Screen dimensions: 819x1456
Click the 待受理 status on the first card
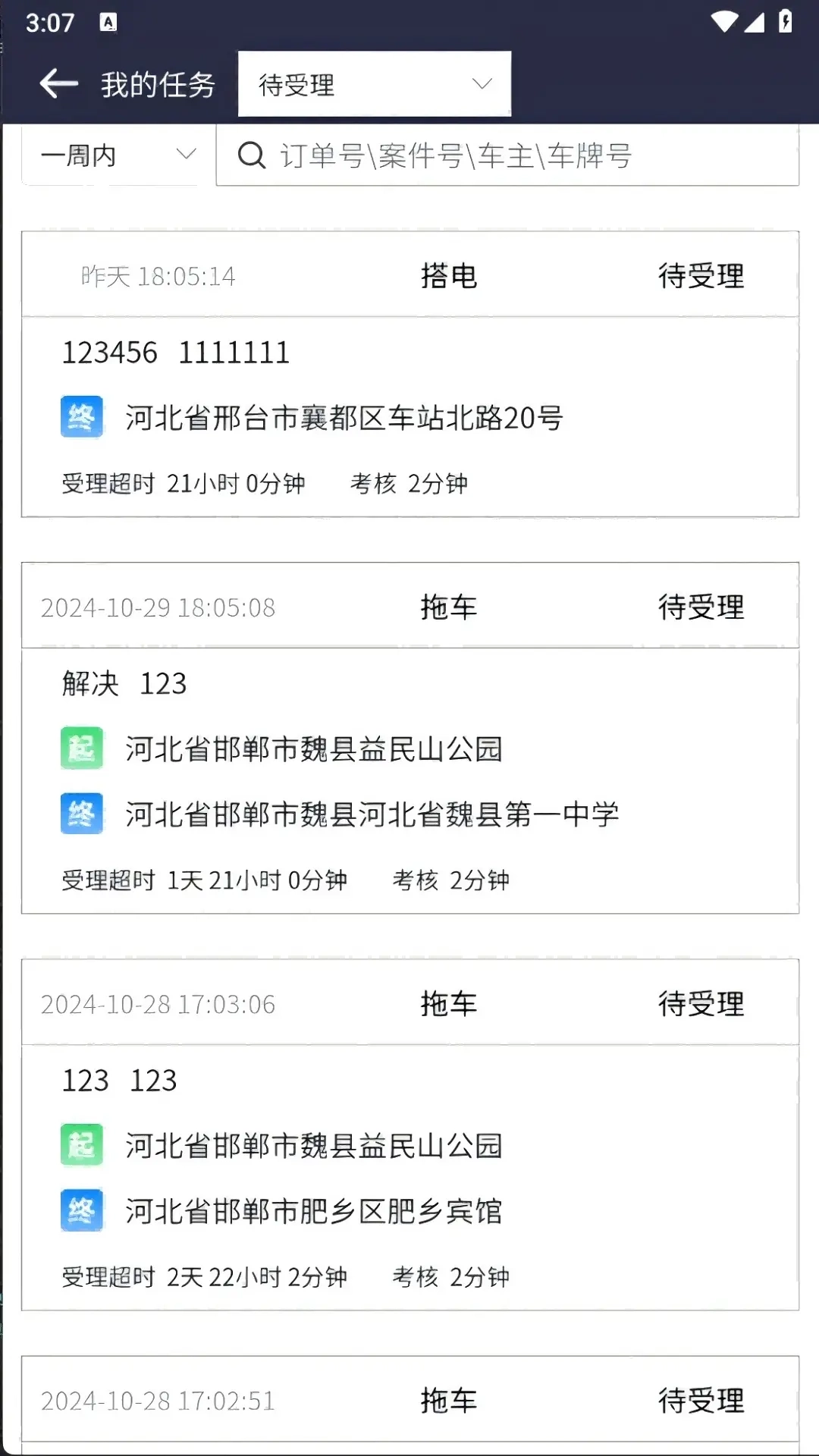[701, 276]
